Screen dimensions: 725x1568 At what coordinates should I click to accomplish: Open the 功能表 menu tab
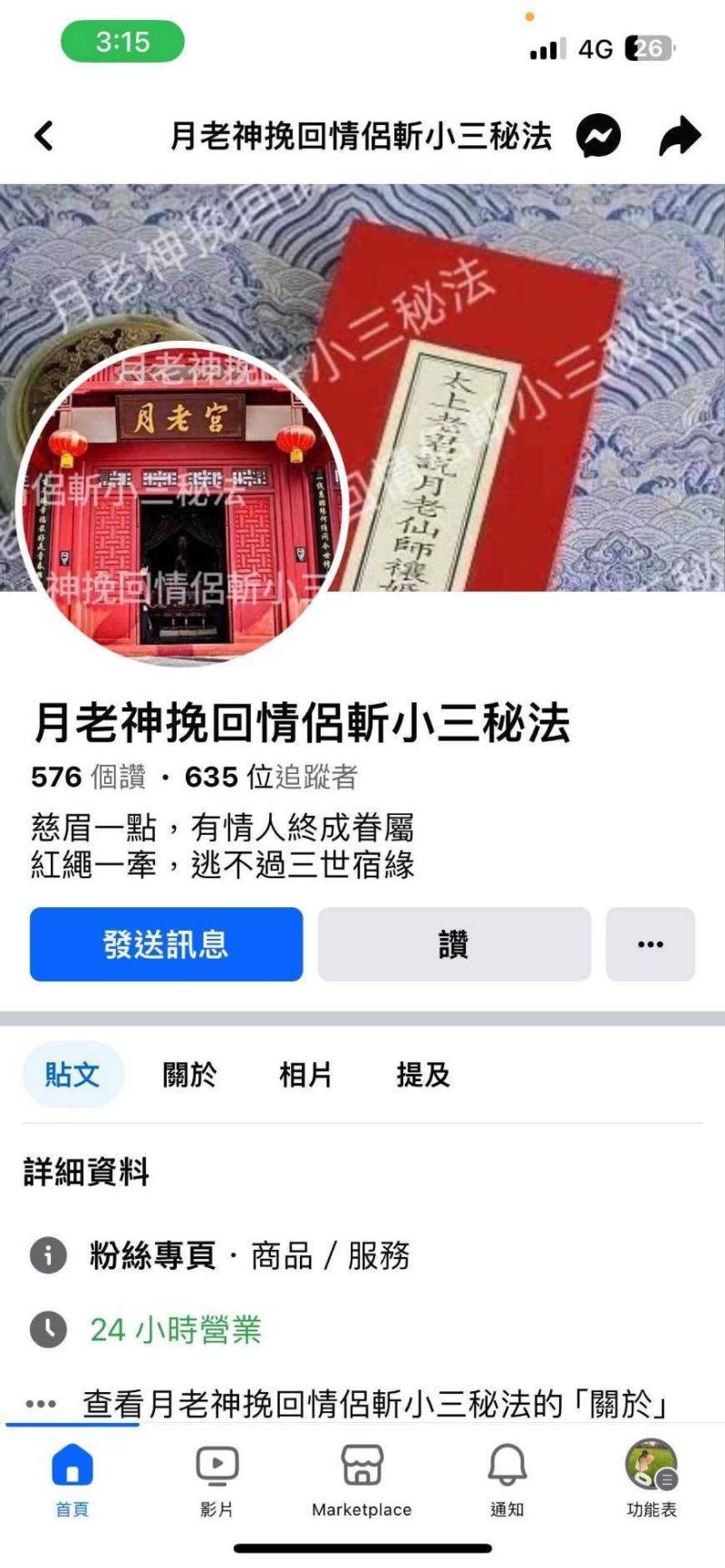tap(651, 1477)
